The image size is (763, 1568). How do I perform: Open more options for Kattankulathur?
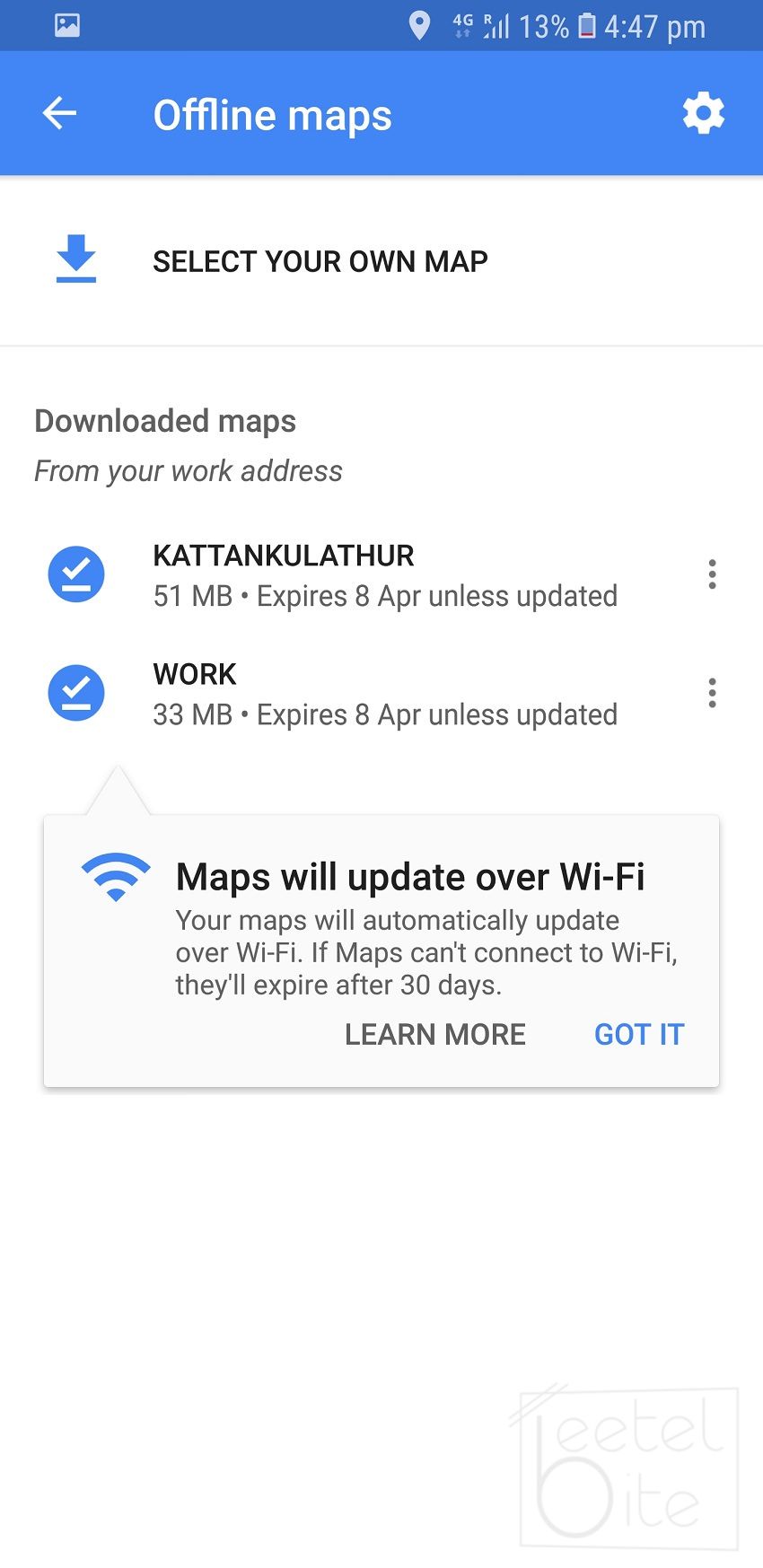pyautogui.click(x=712, y=574)
